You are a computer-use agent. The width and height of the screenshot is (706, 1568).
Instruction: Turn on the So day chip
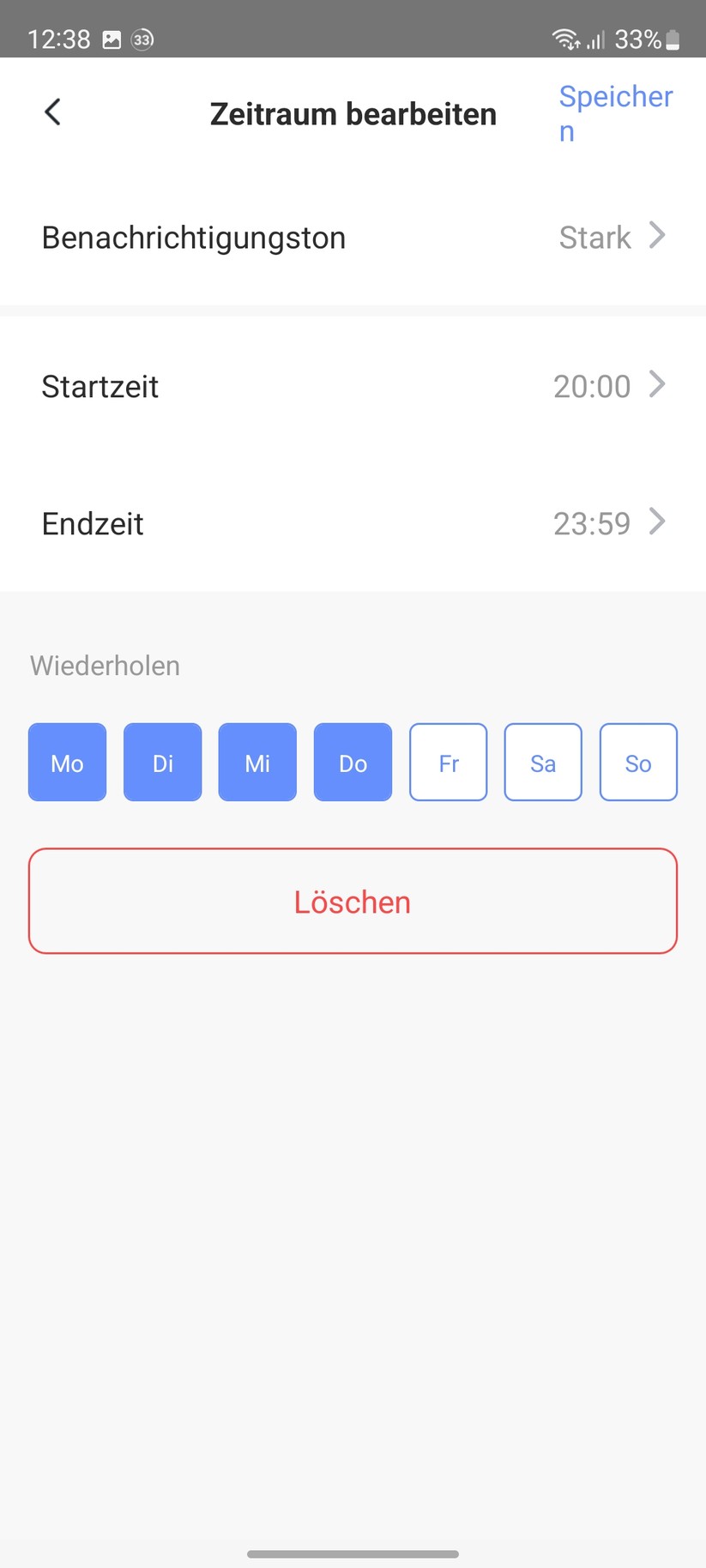(638, 763)
